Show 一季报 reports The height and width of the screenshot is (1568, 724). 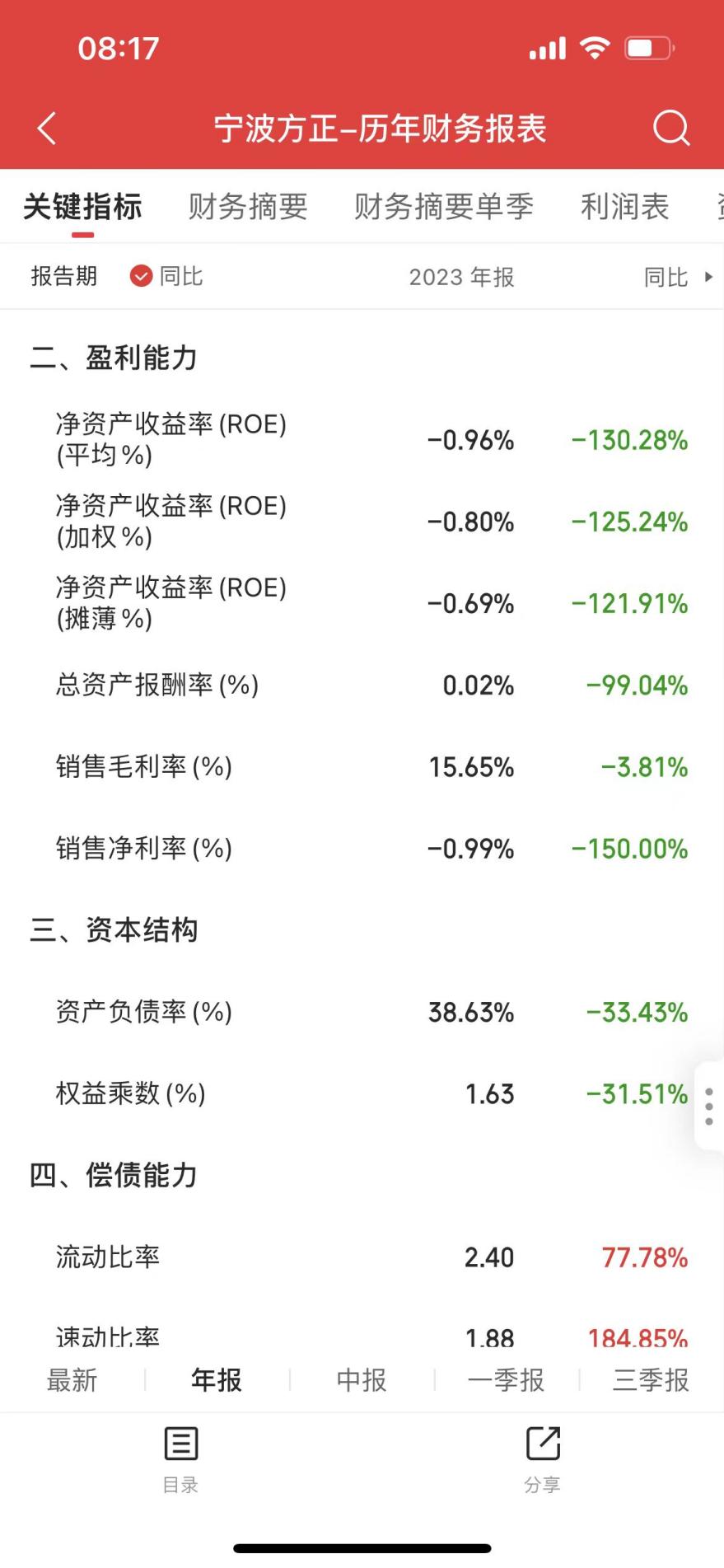[x=506, y=1379]
